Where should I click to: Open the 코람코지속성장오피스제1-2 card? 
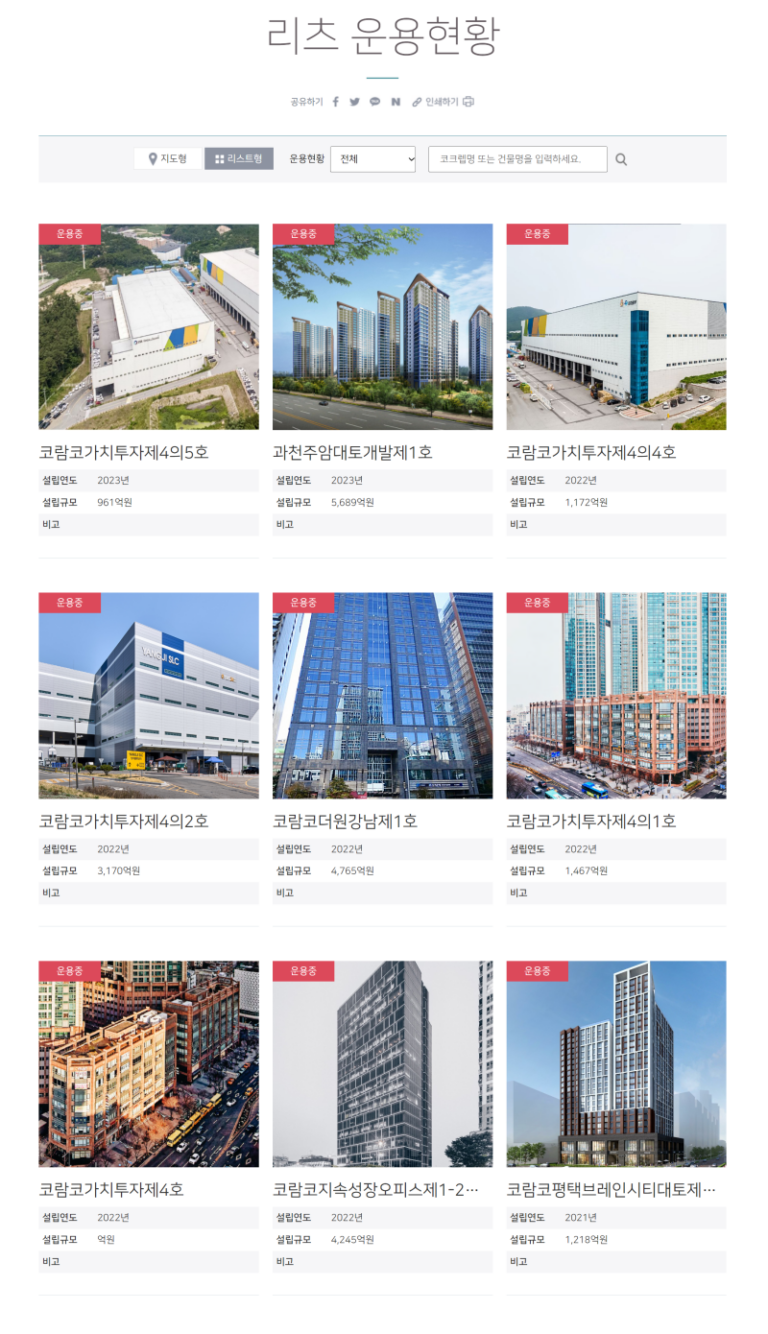pyautogui.click(x=382, y=1064)
